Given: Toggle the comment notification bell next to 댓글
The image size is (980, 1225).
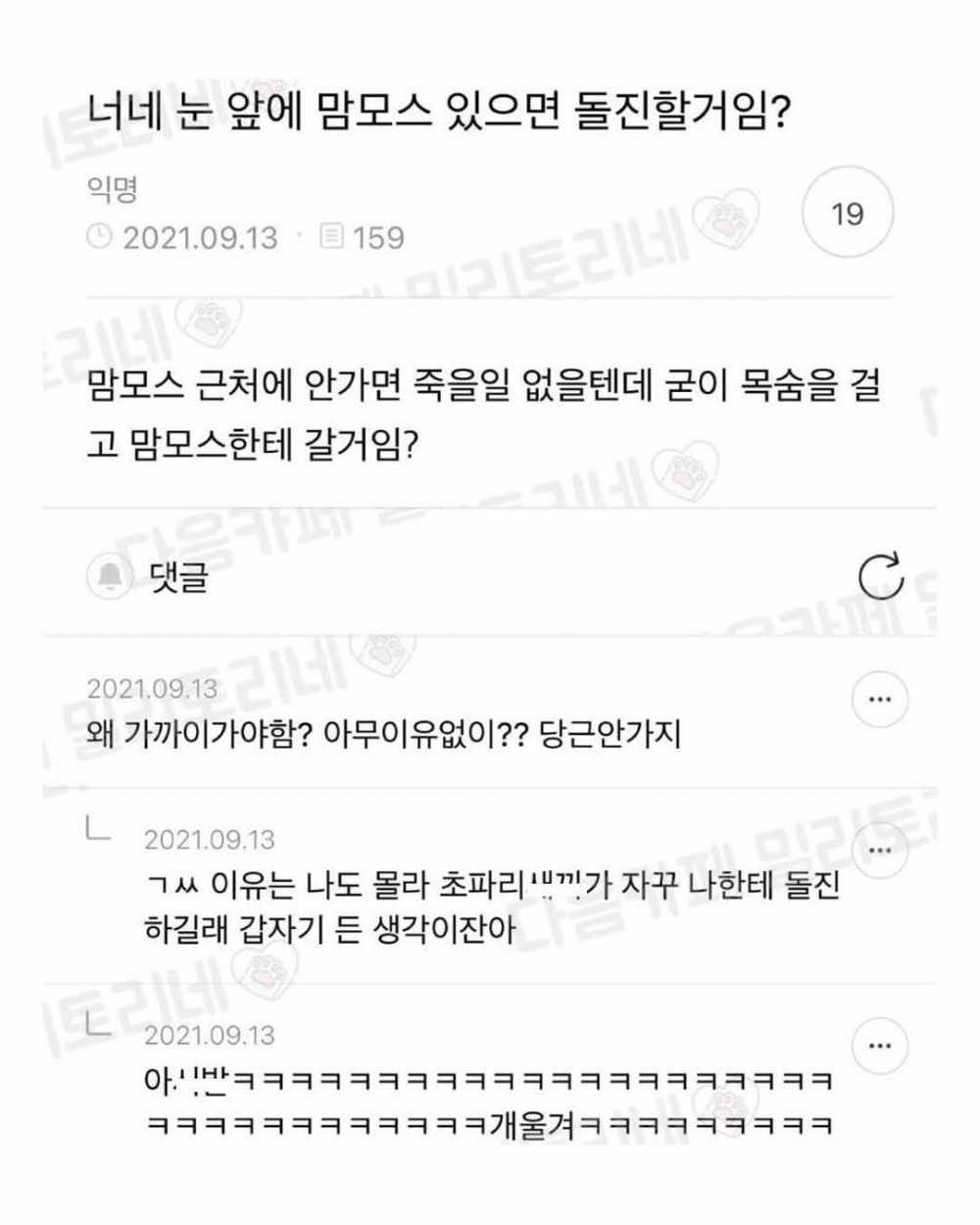Looking at the screenshot, I should (x=111, y=576).
